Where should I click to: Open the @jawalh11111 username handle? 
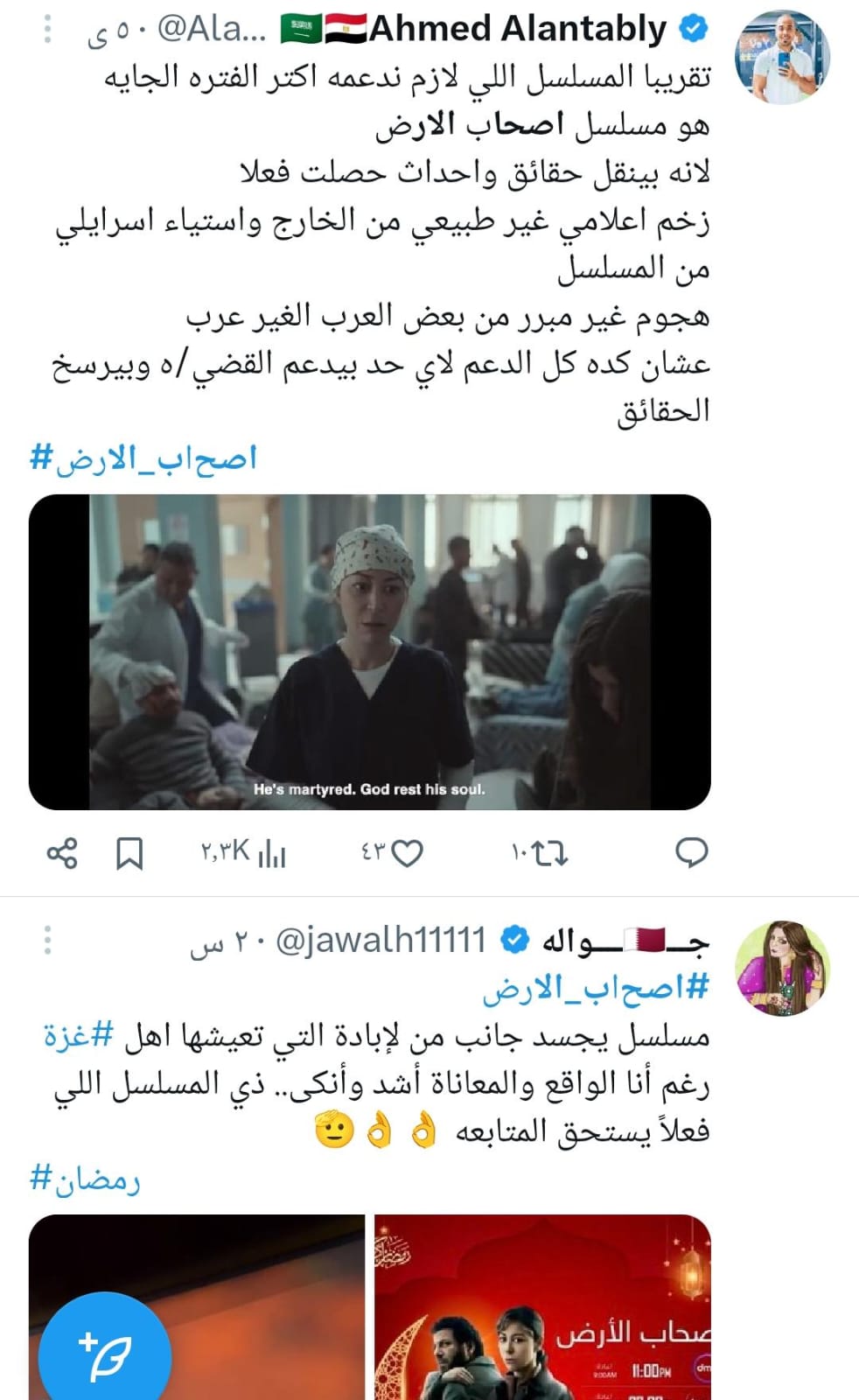(381, 941)
